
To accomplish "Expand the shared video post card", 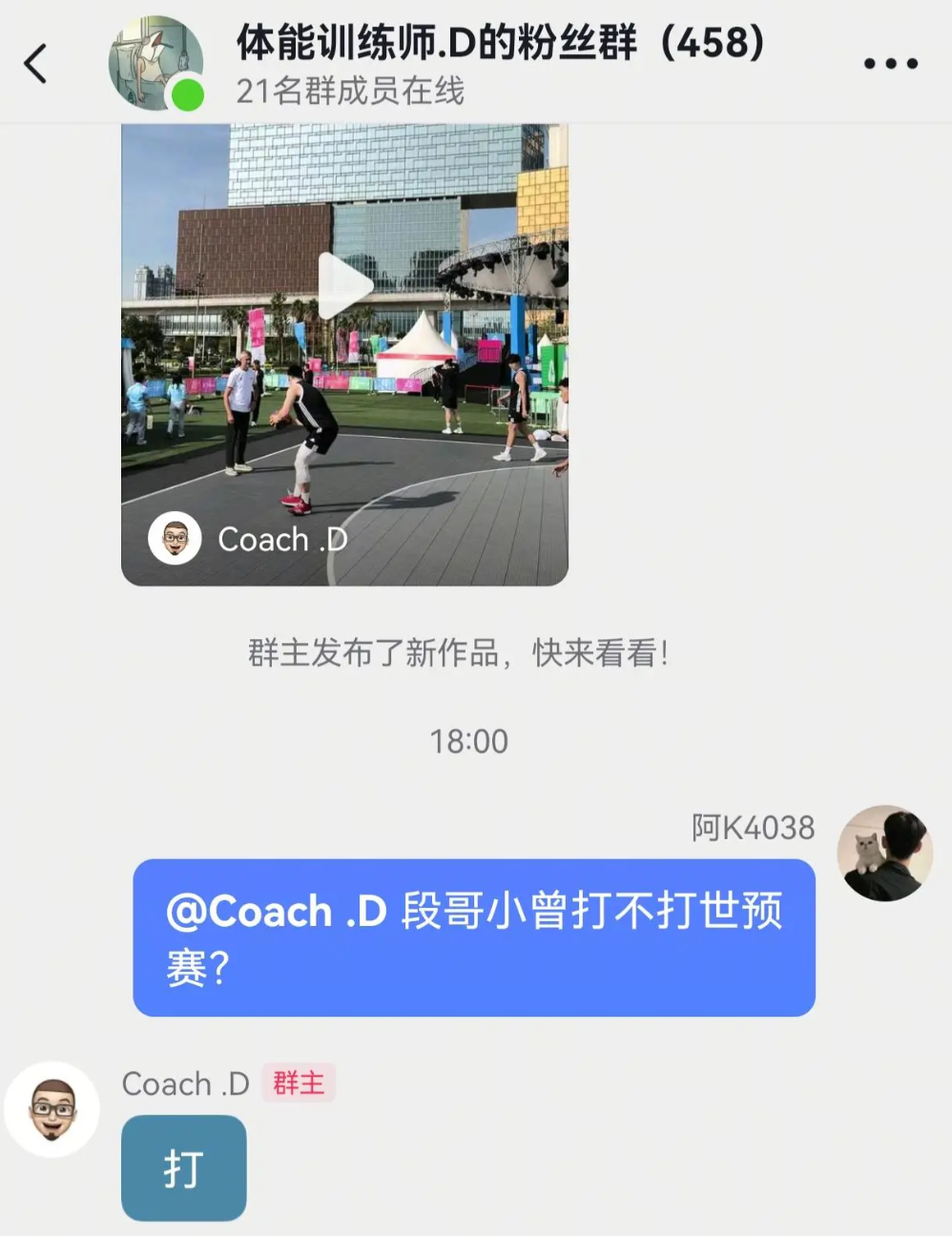I will coord(343,353).
